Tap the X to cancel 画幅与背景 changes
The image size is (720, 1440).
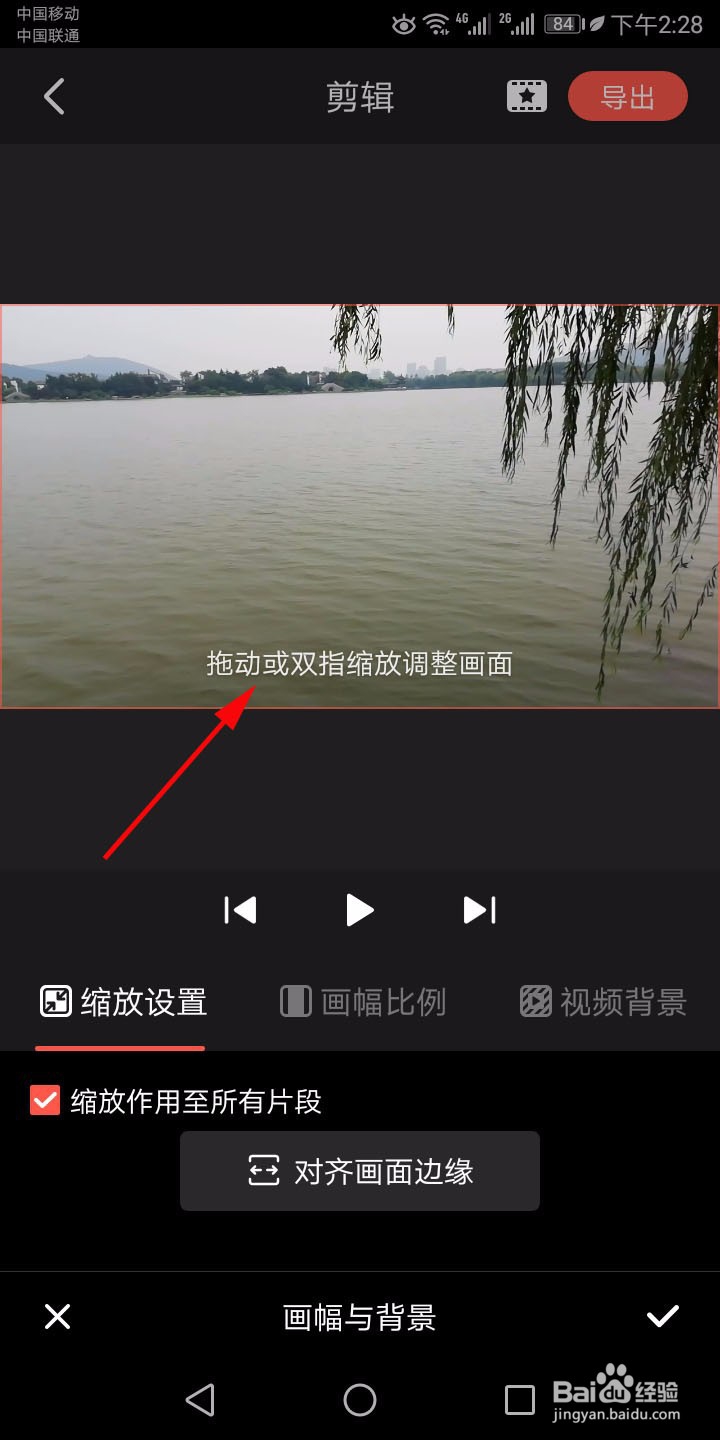tap(57, 1317)
